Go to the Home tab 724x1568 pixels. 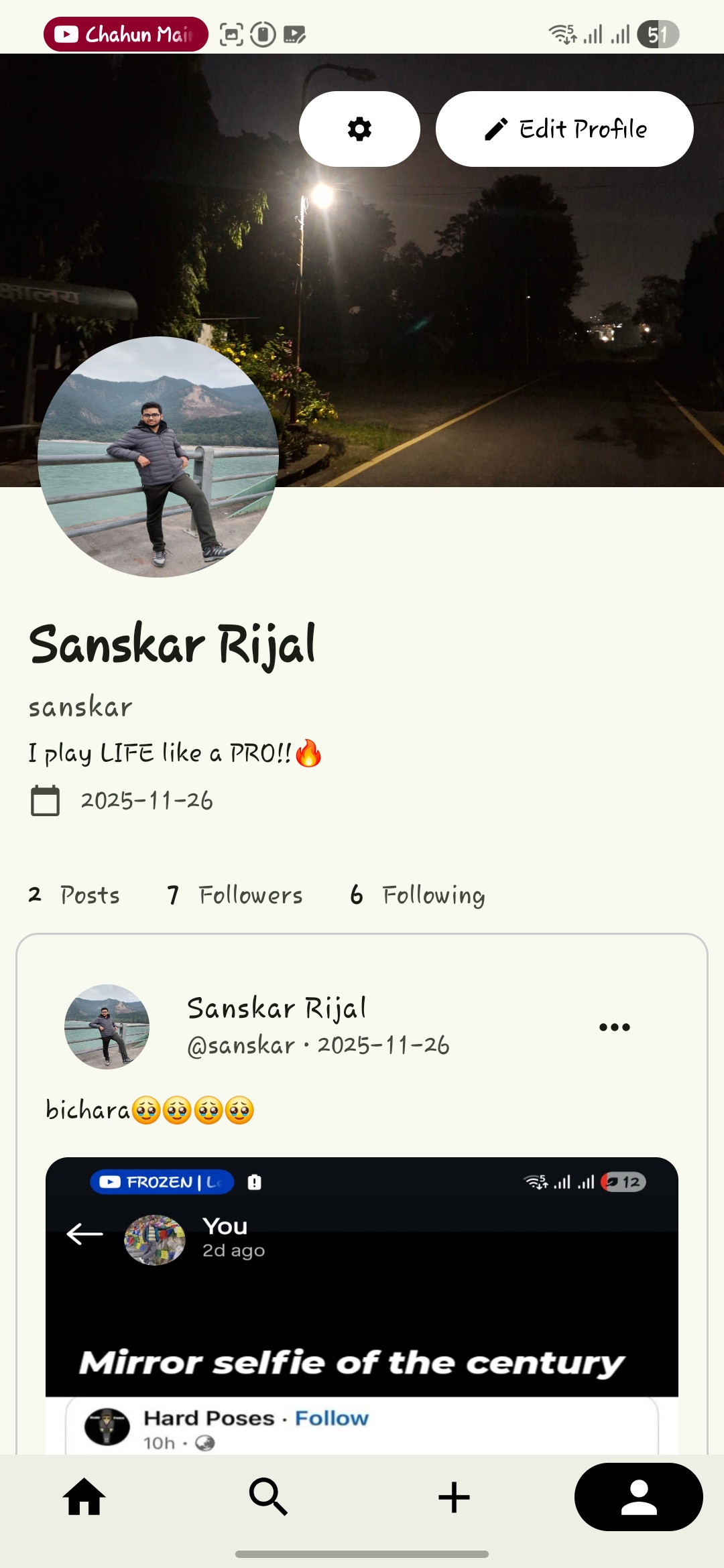coord(84,1497)
